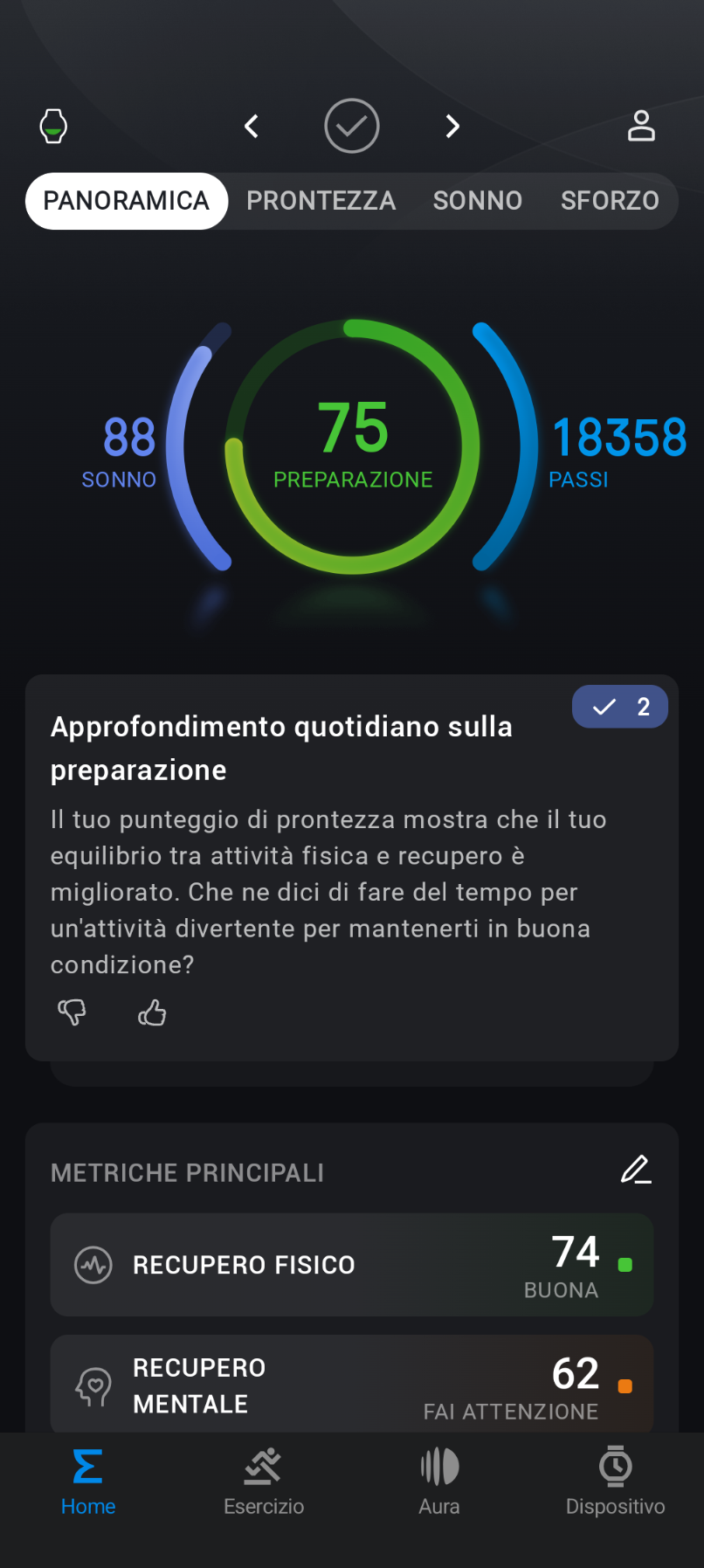Like the daily readiness insight
Viewport: 704px width, 1568px height.
(x=152, y=1012)
